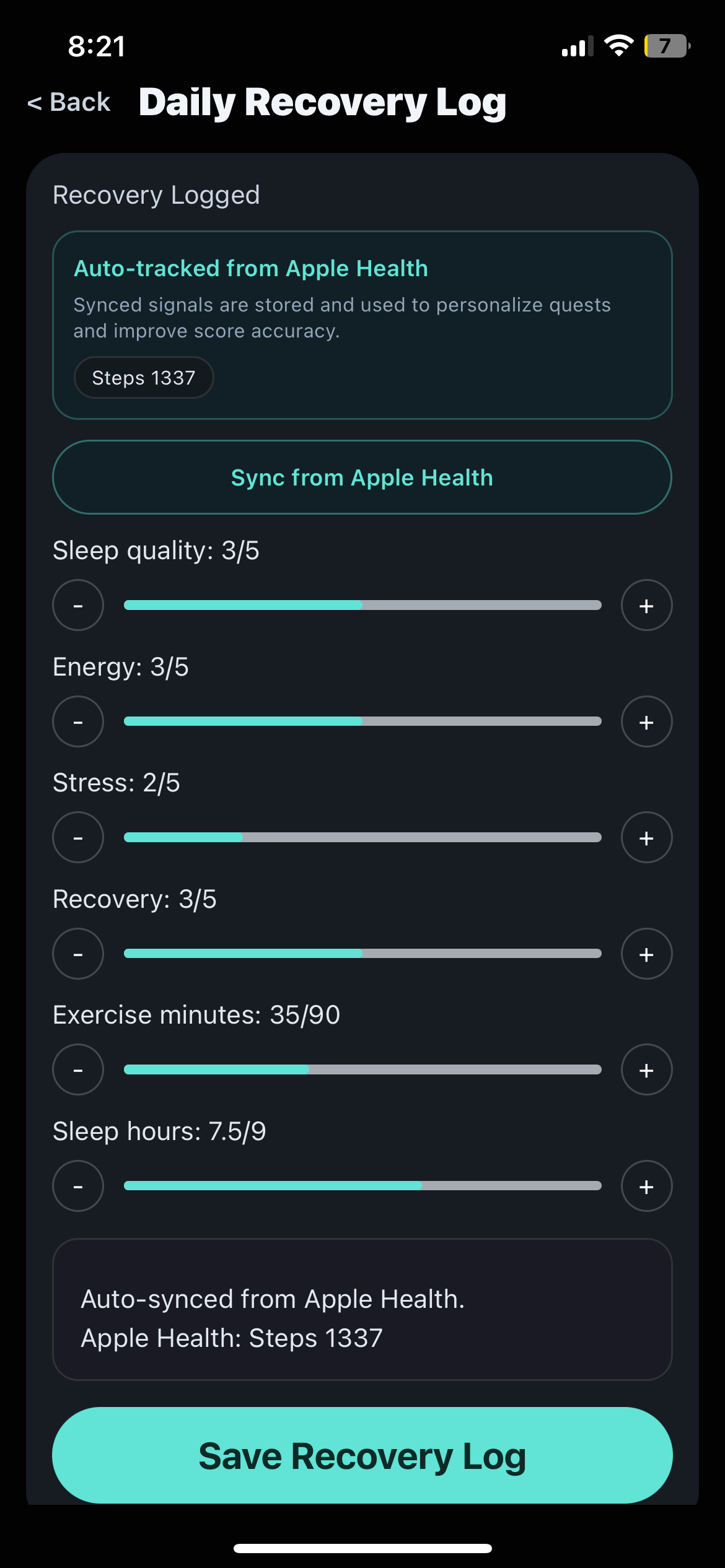This screenshot has height=1568, width=725.
Task: Decrease Energy rating by one
Action: [x=77, y=721]
